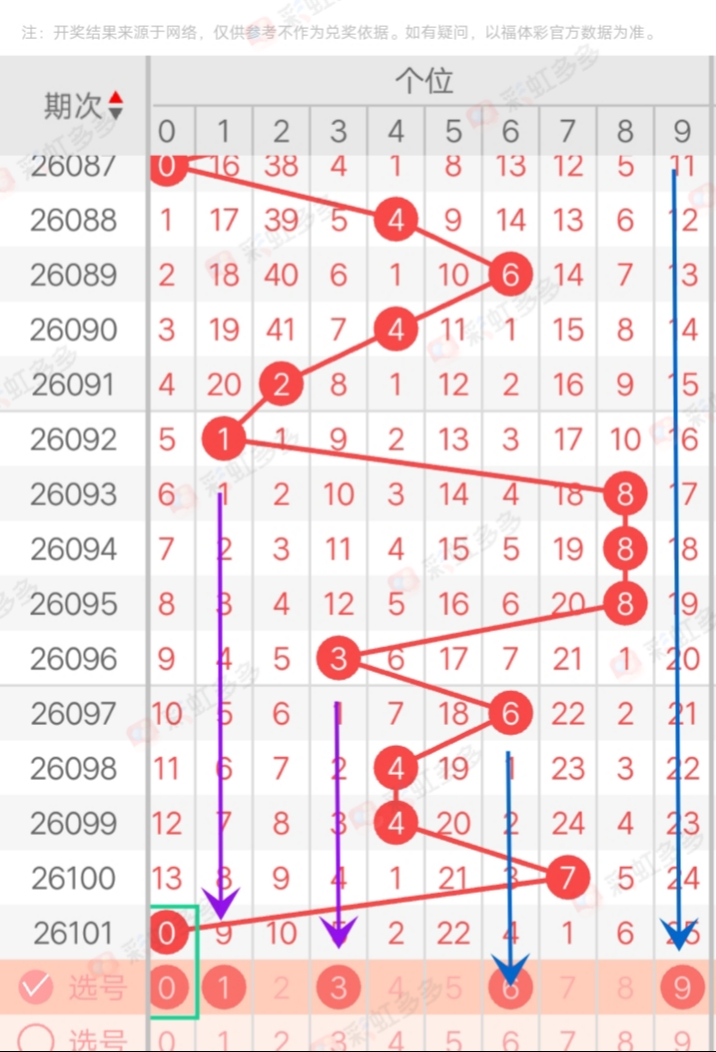Select number 7 in the checked 选号 row

(x=568, y=988)
